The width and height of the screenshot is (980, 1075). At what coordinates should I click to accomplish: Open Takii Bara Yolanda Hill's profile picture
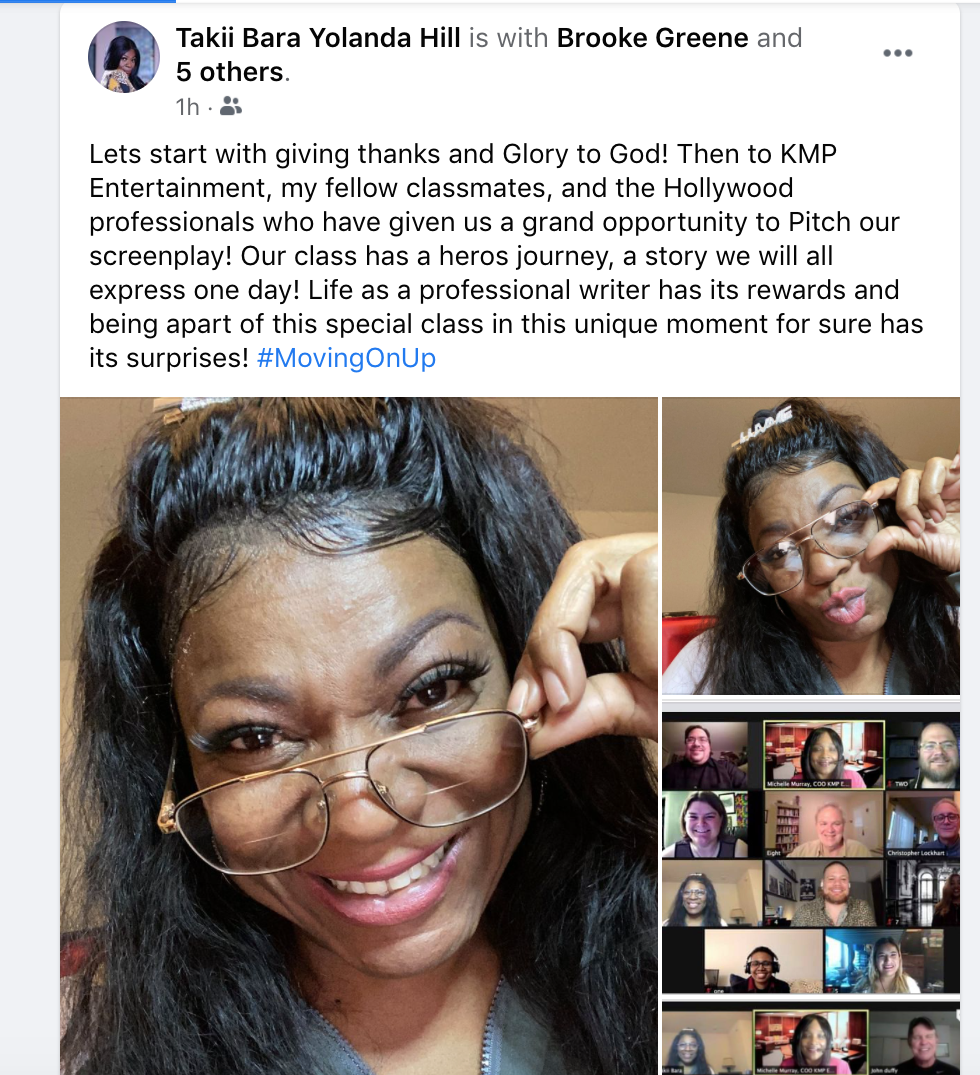124,57
